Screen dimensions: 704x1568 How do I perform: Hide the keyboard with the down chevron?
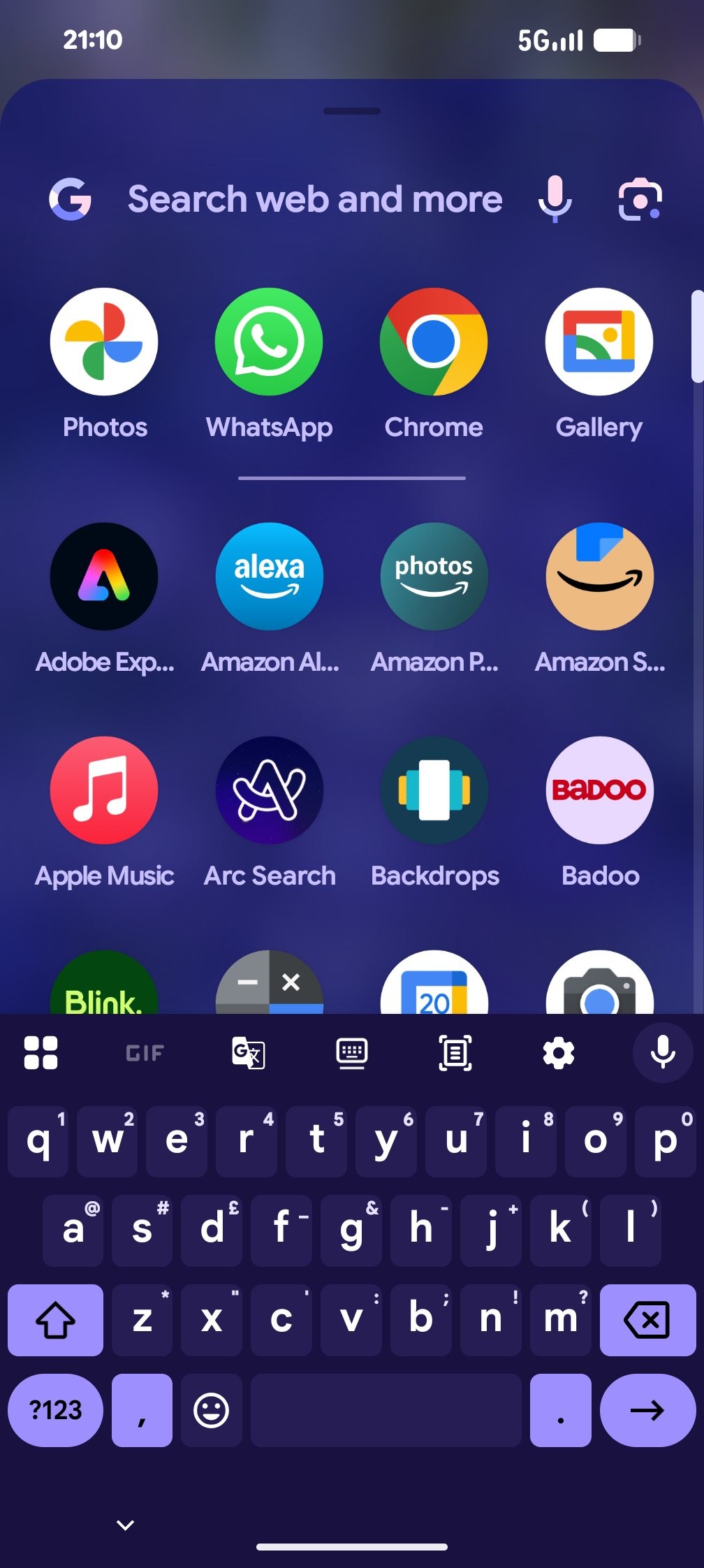pyautogui.click(x=126, y=1525)
